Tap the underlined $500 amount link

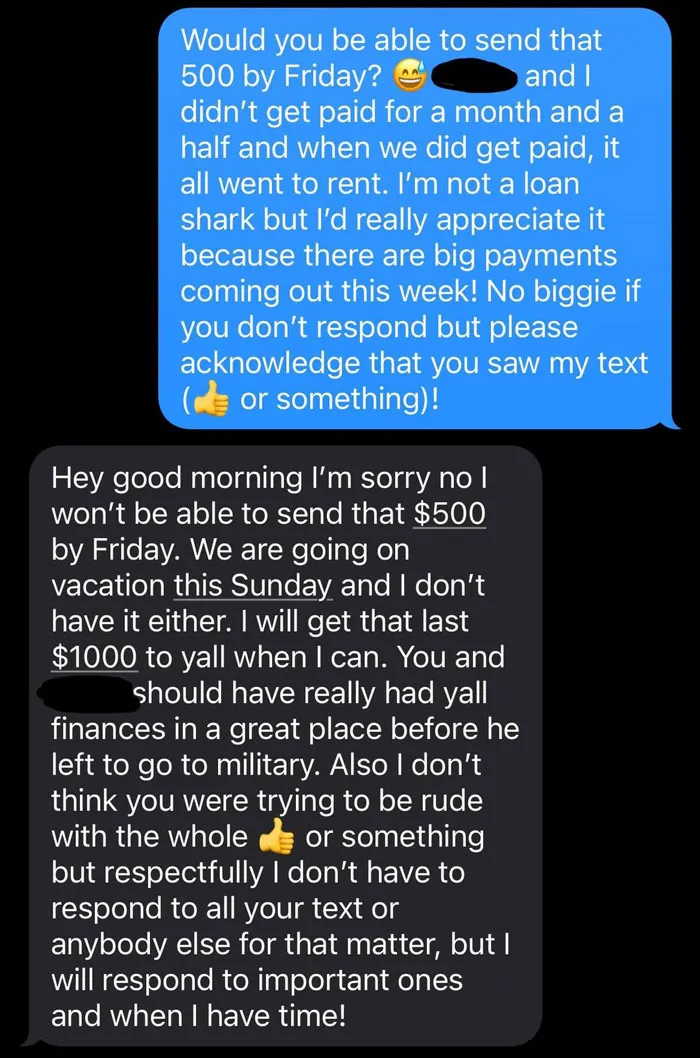tap(449, 514)
